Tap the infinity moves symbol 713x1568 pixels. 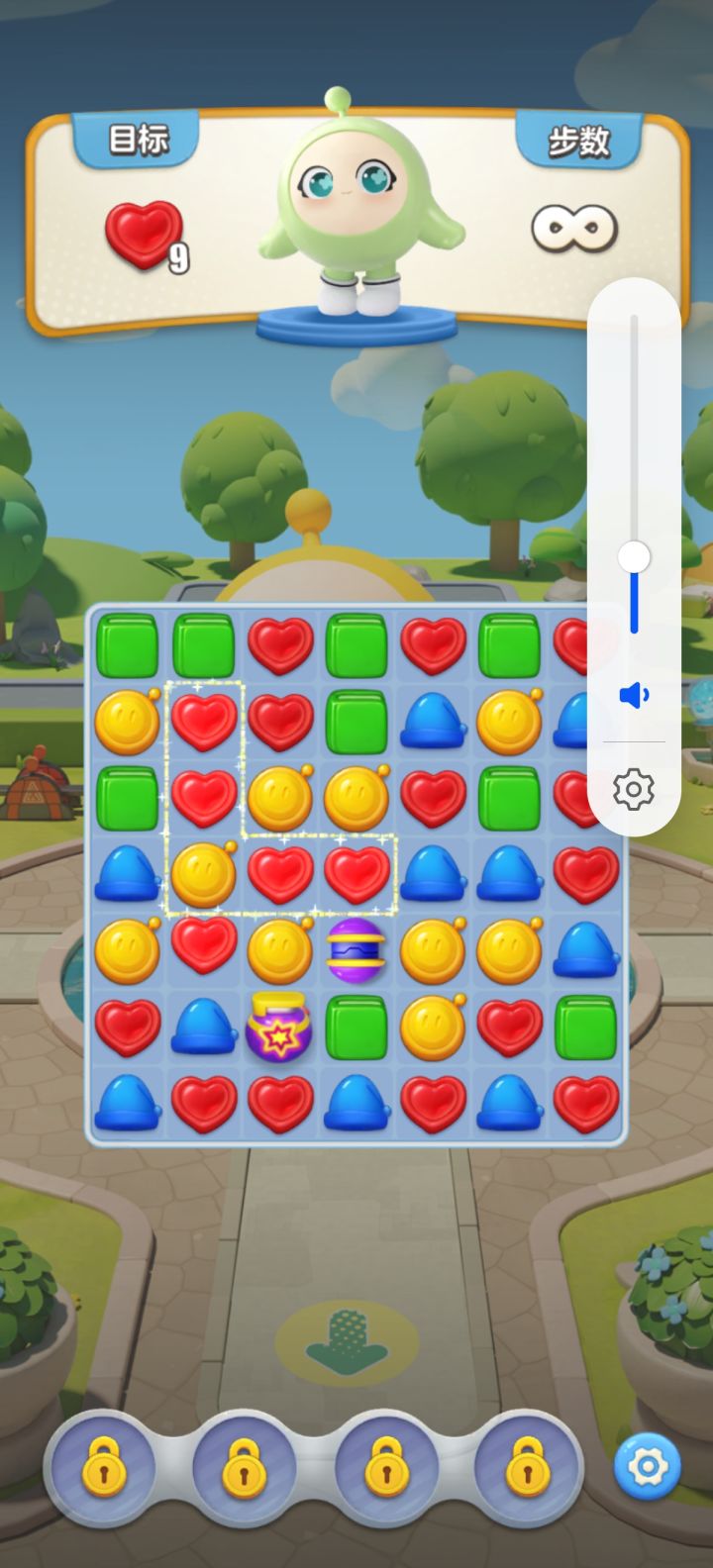point(572,228)
